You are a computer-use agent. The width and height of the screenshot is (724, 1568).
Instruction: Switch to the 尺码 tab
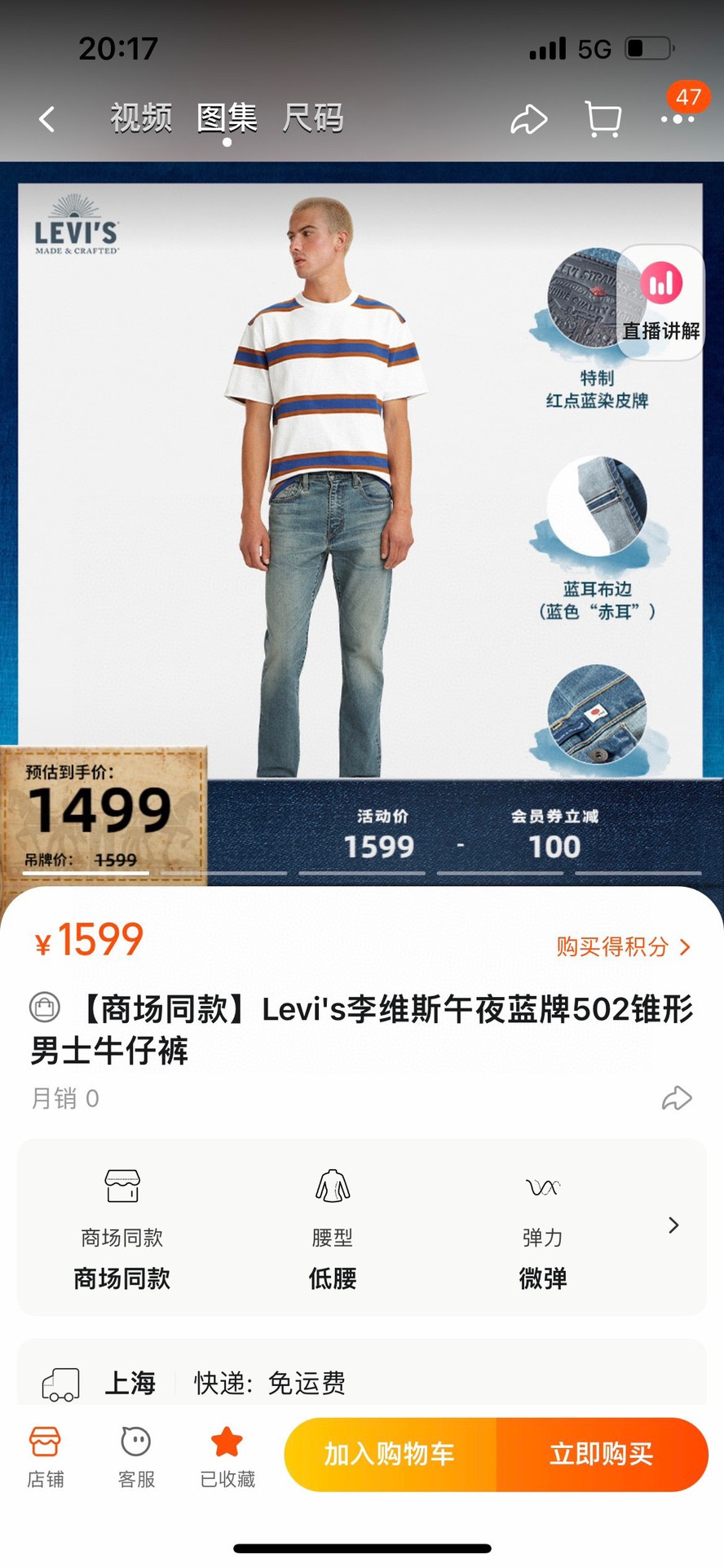tap(313, 118)
